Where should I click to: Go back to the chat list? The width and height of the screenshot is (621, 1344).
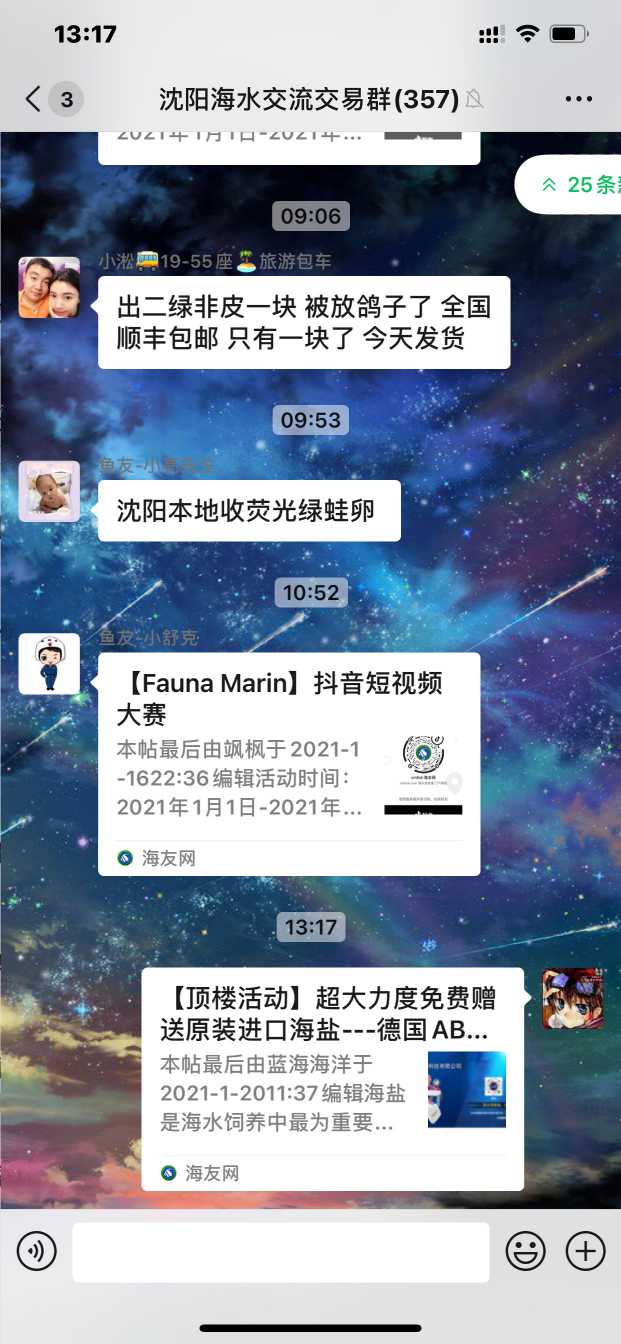tap(34, 99)
